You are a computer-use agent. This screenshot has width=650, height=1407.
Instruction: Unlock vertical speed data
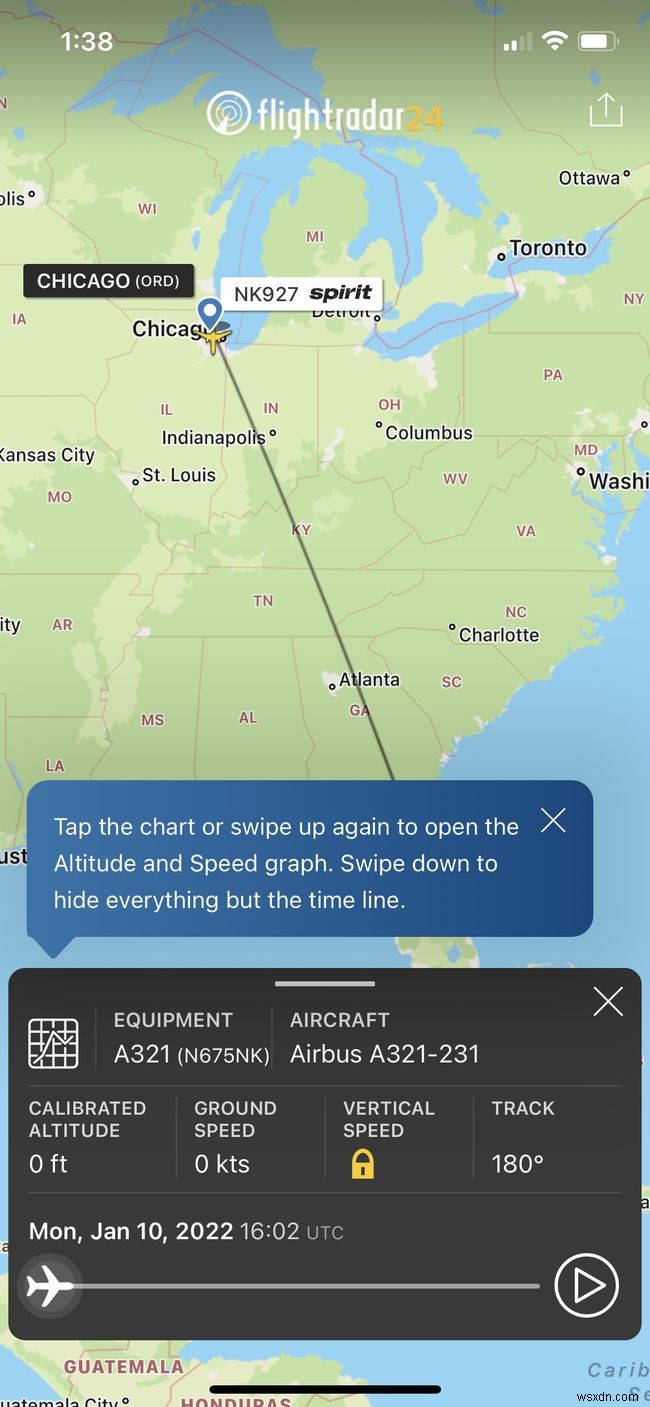(x=362, y=1163)
